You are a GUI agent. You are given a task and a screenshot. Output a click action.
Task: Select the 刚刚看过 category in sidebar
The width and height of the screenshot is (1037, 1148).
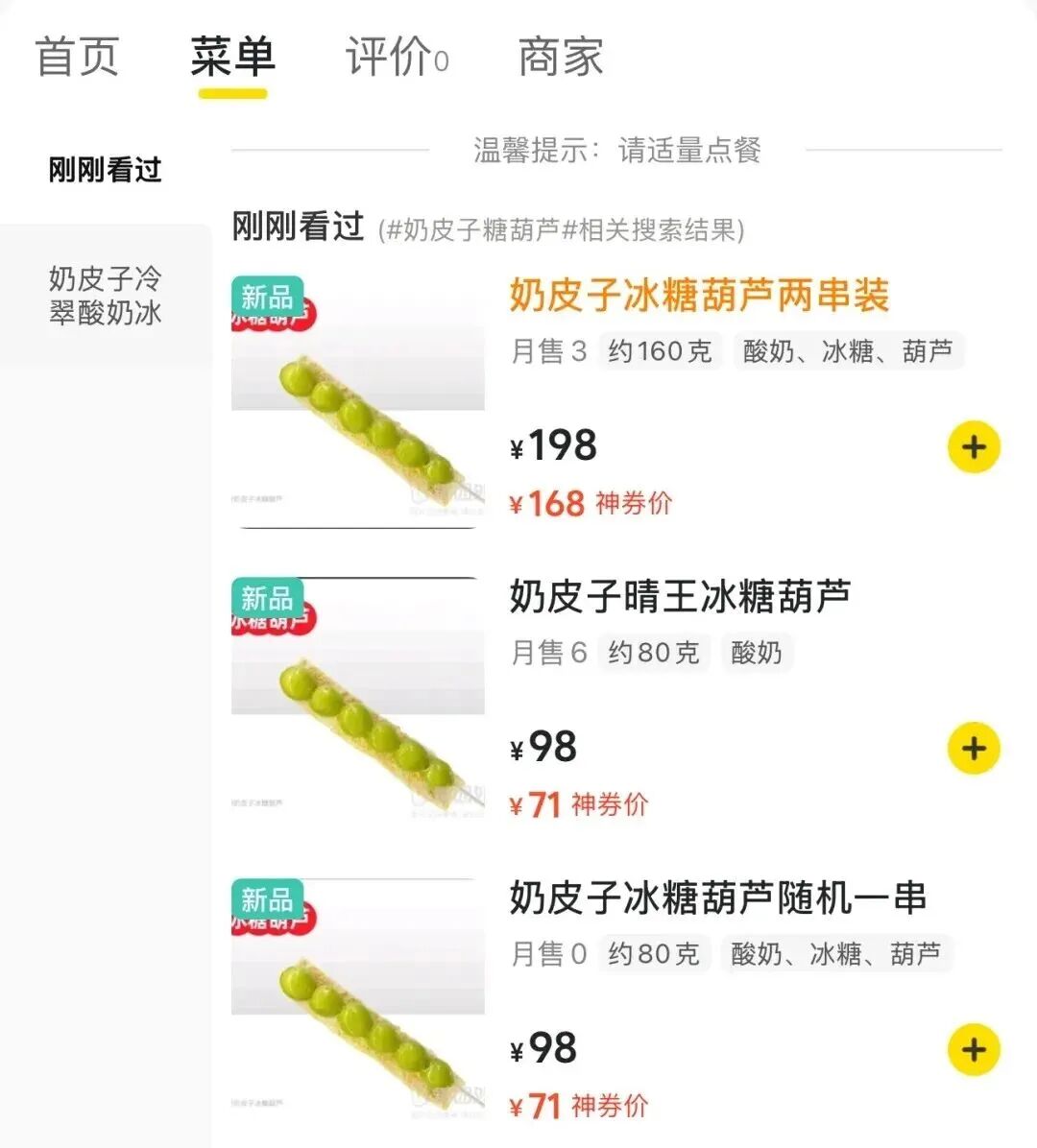[105, 171]
